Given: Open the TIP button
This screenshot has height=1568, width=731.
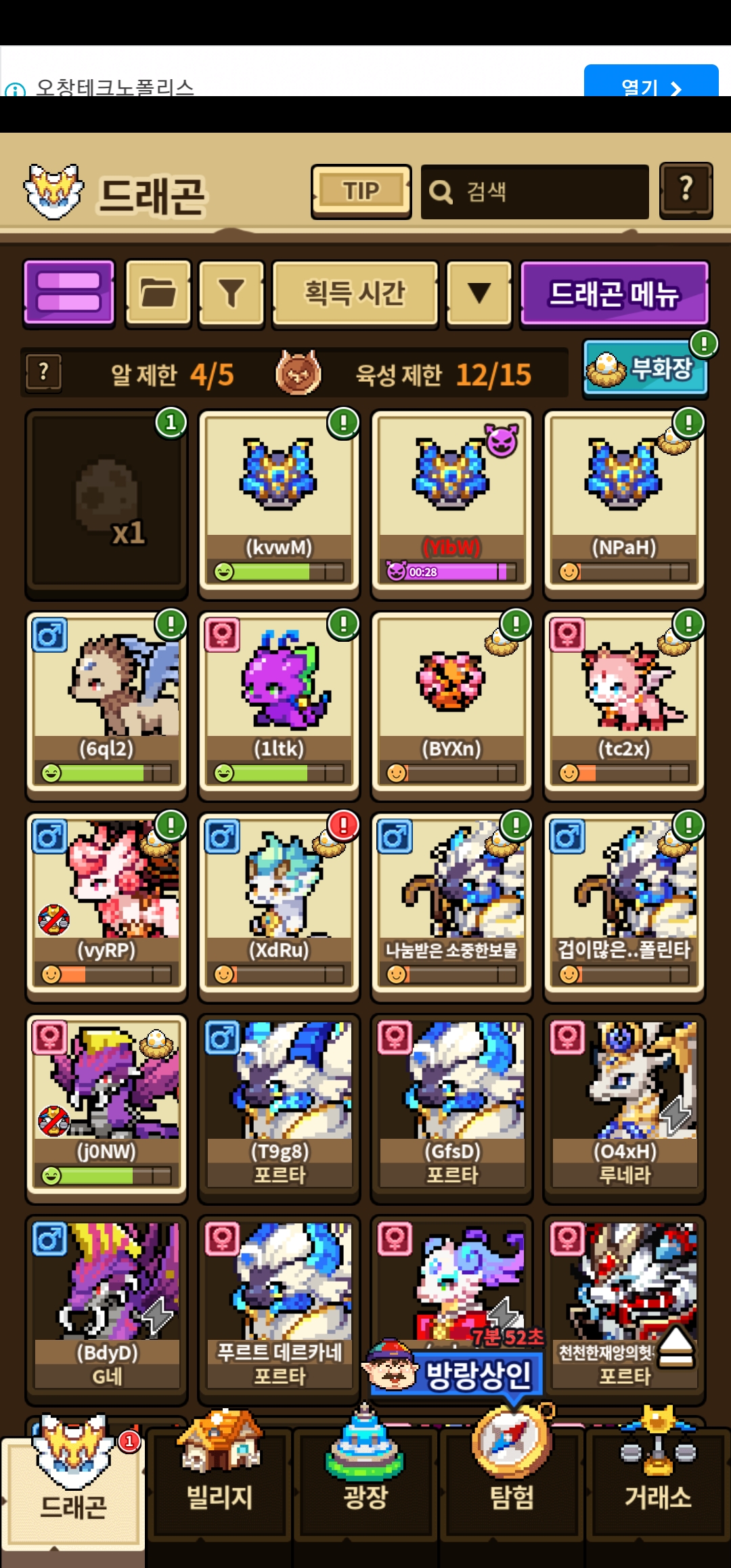Looking at the screenshot, I should point(361,192).
